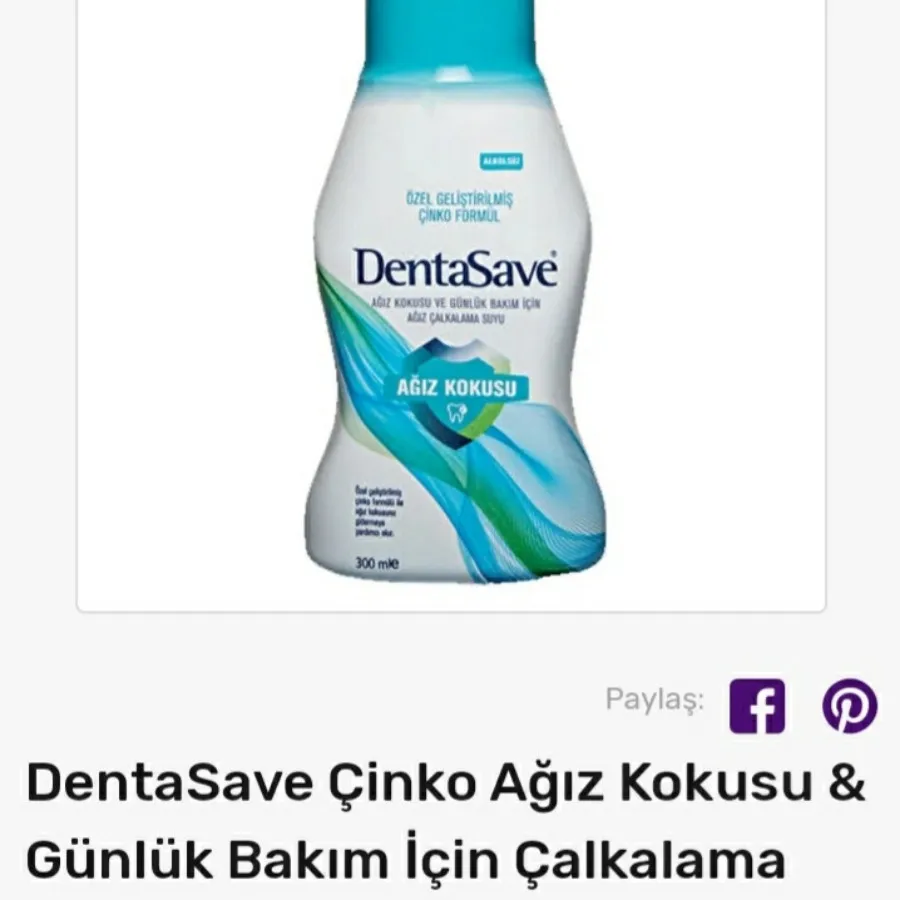
Task: Share the product on Pinterest
Action: 850,706
